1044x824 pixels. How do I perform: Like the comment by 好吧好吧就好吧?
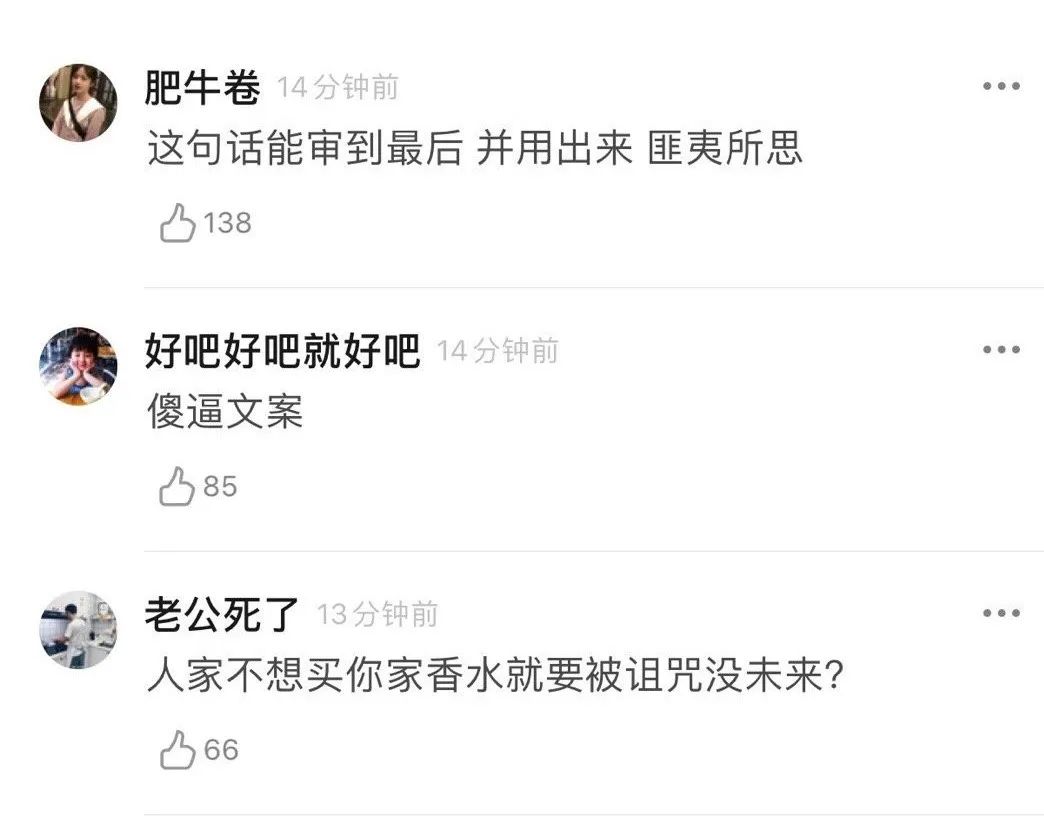(178, 487)
